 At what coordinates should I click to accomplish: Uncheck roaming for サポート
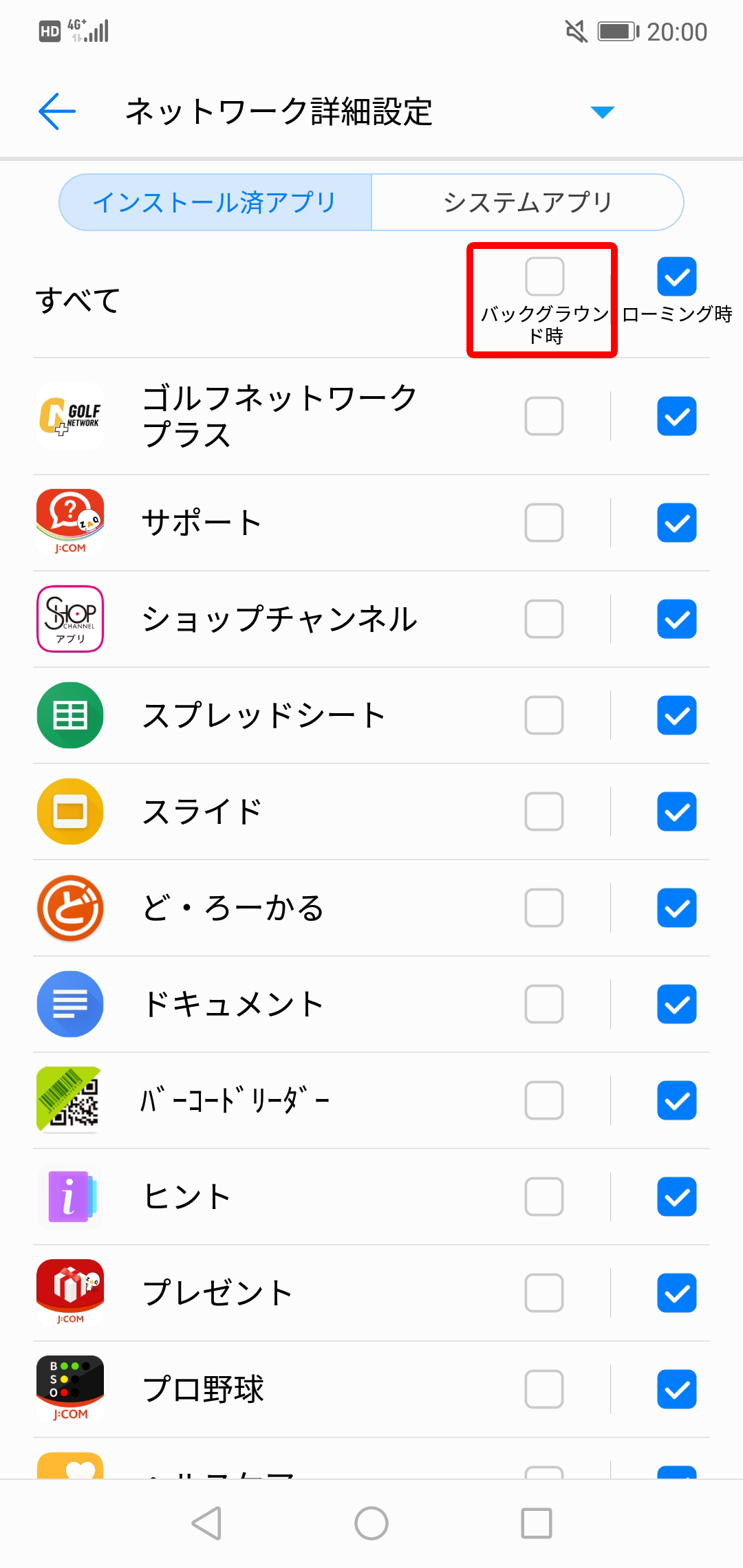[677, 523]
